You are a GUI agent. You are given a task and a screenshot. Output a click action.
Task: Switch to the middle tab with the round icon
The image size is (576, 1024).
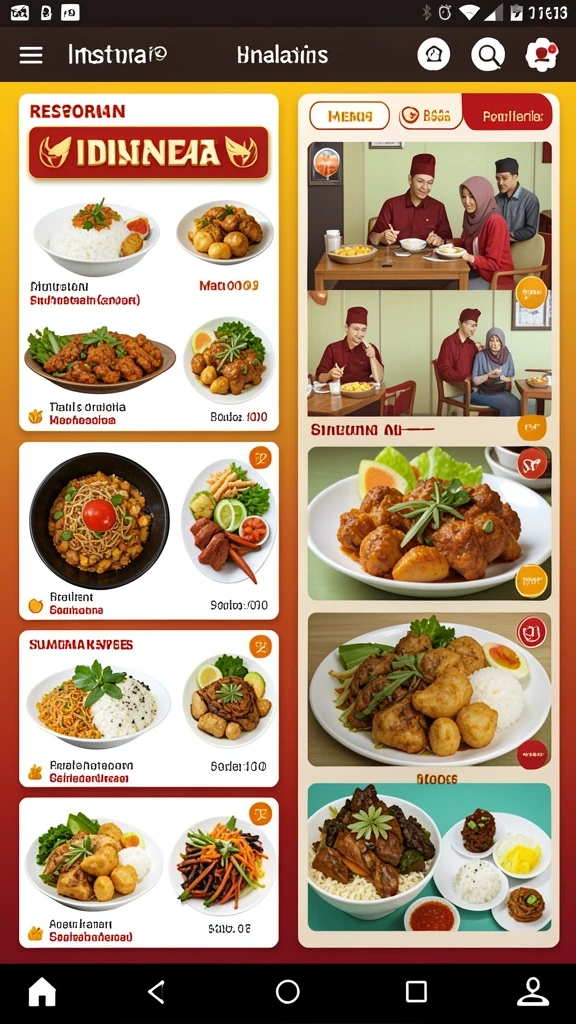pos(428,116)
